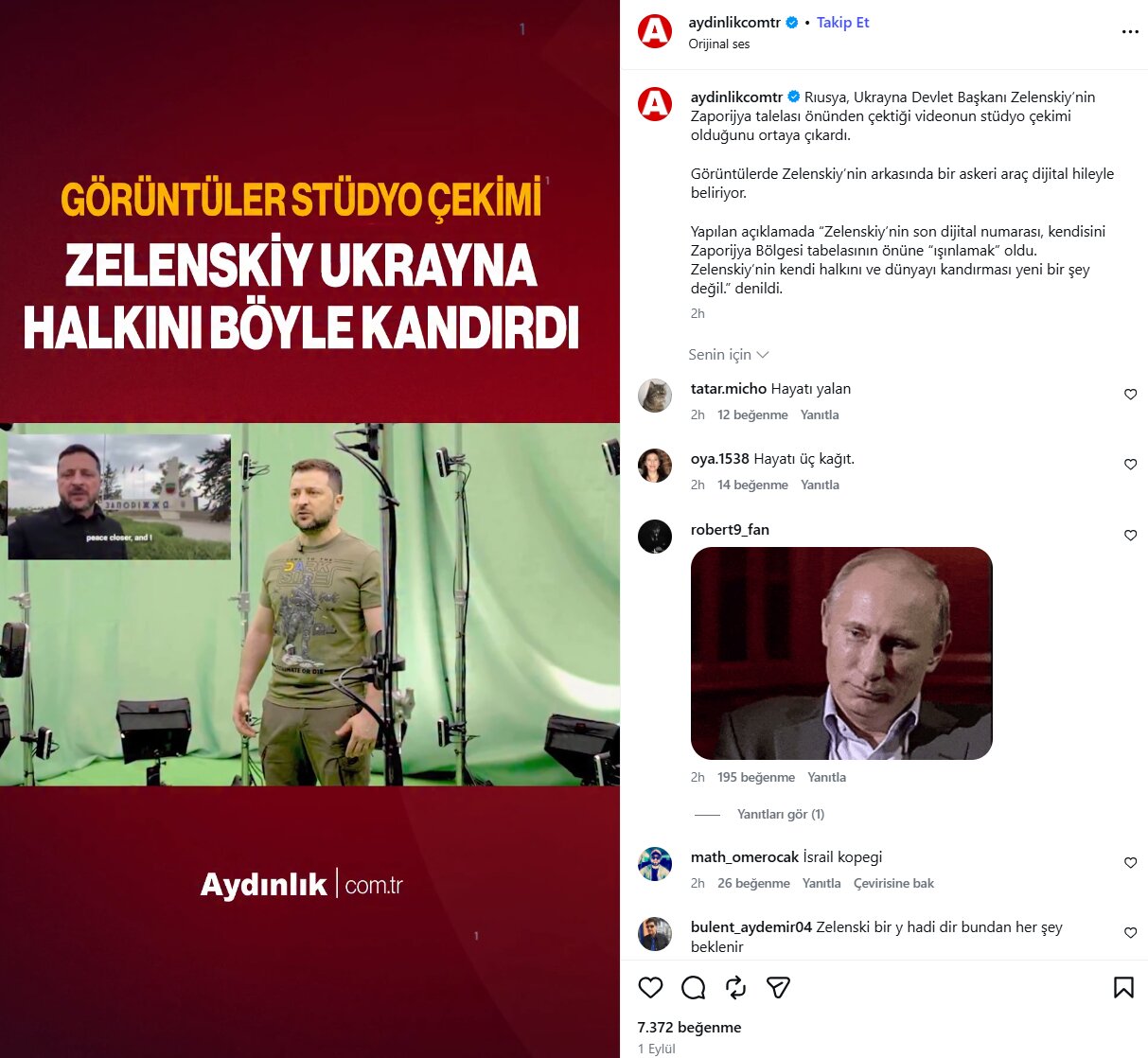Viewport: 1148px width, 1058px height.
Task: Open aydinlikcomtr profile from header username
Action: point(734,23)
